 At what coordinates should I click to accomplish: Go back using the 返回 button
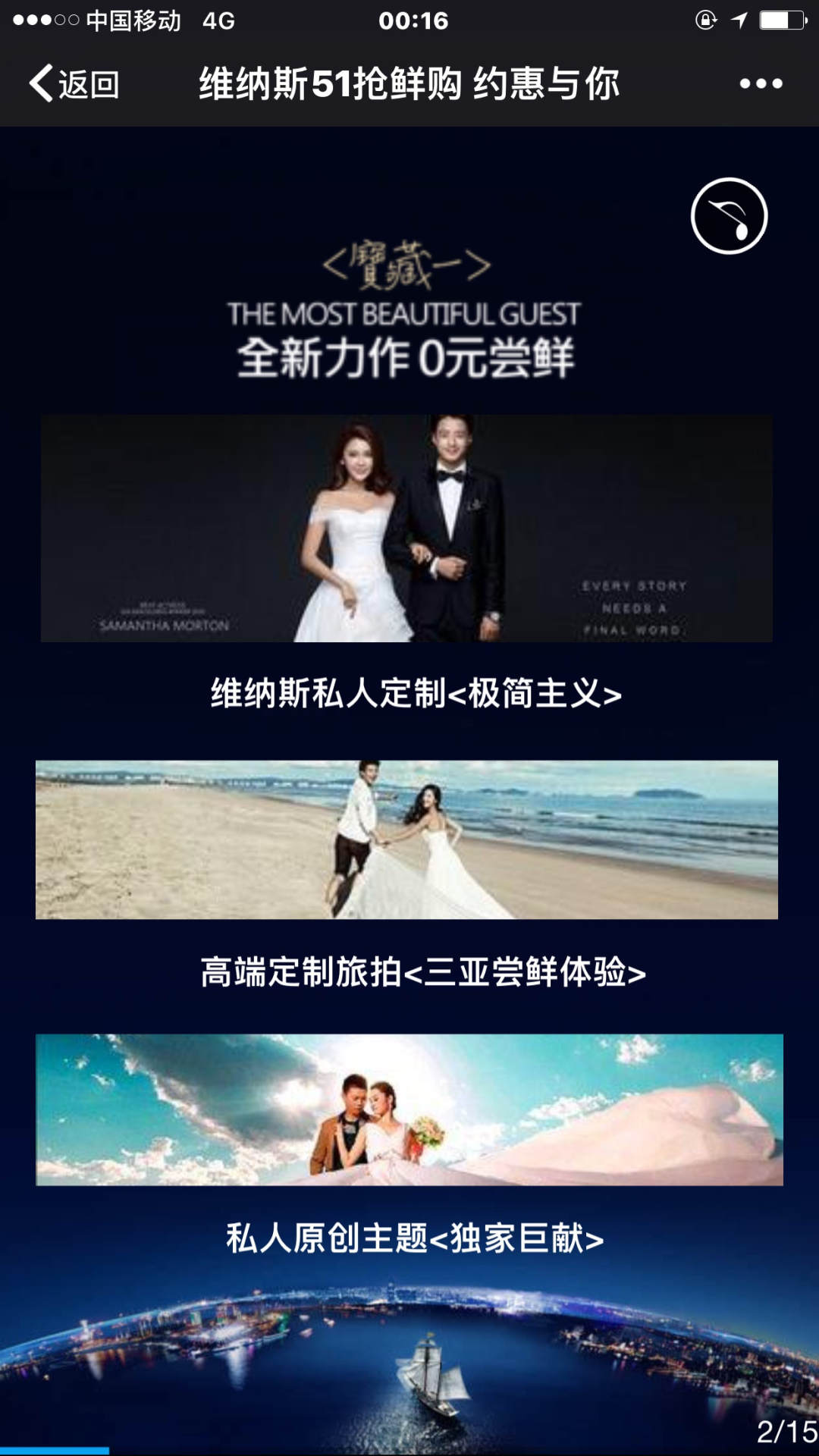(74, 83)
